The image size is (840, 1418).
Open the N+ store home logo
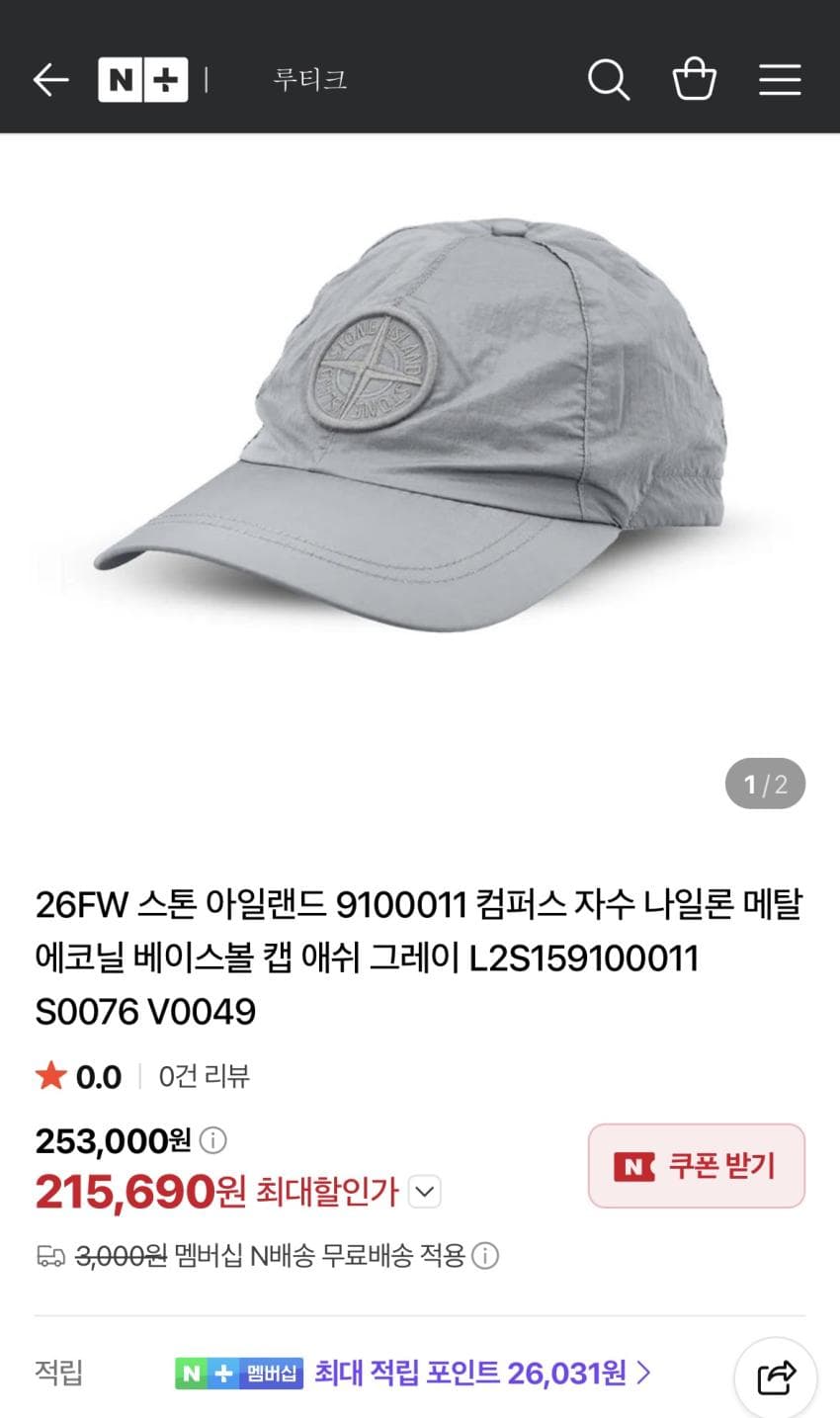point(142,79)
